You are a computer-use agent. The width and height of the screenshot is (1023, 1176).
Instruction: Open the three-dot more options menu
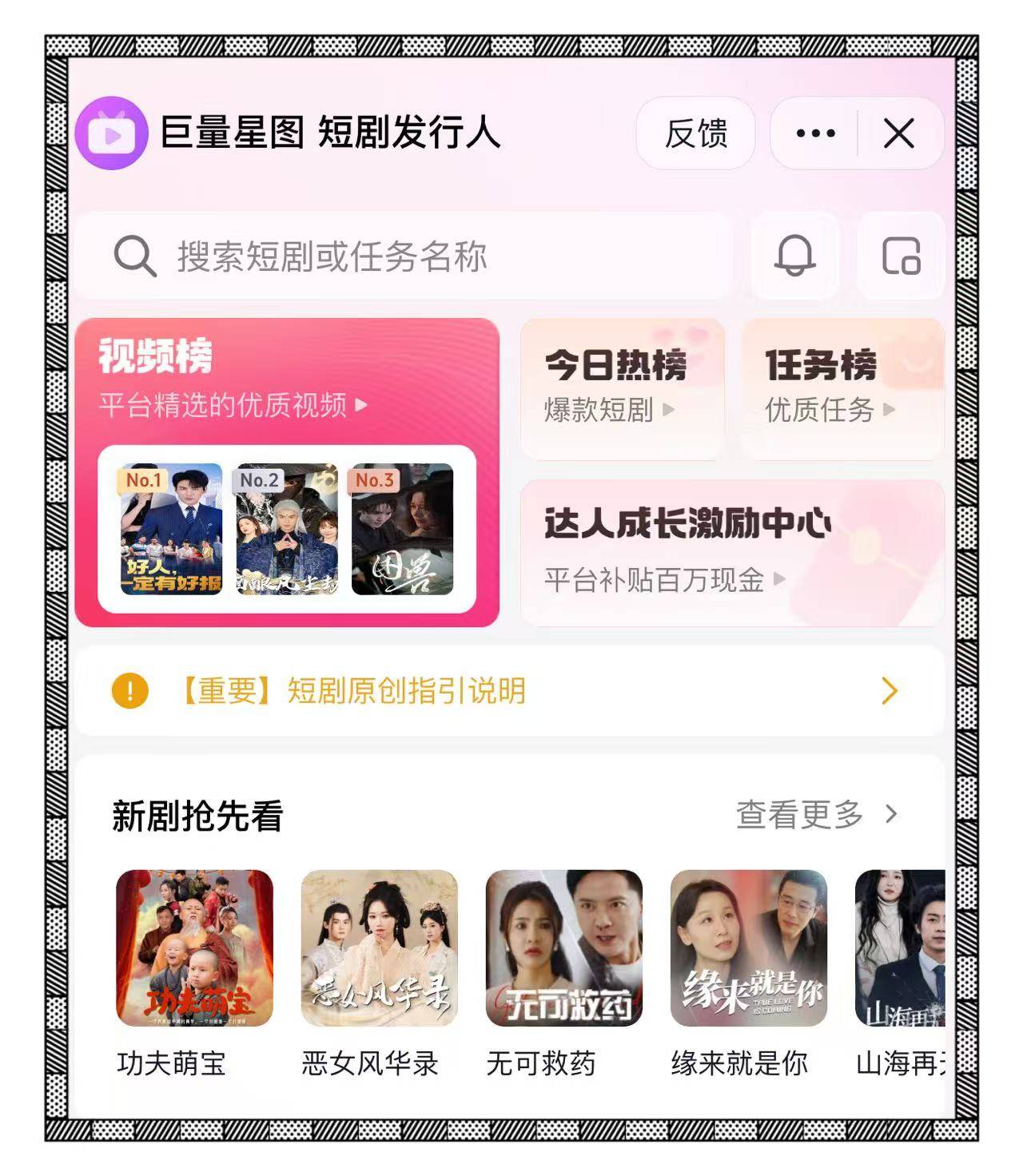click(x=815, y=133)
